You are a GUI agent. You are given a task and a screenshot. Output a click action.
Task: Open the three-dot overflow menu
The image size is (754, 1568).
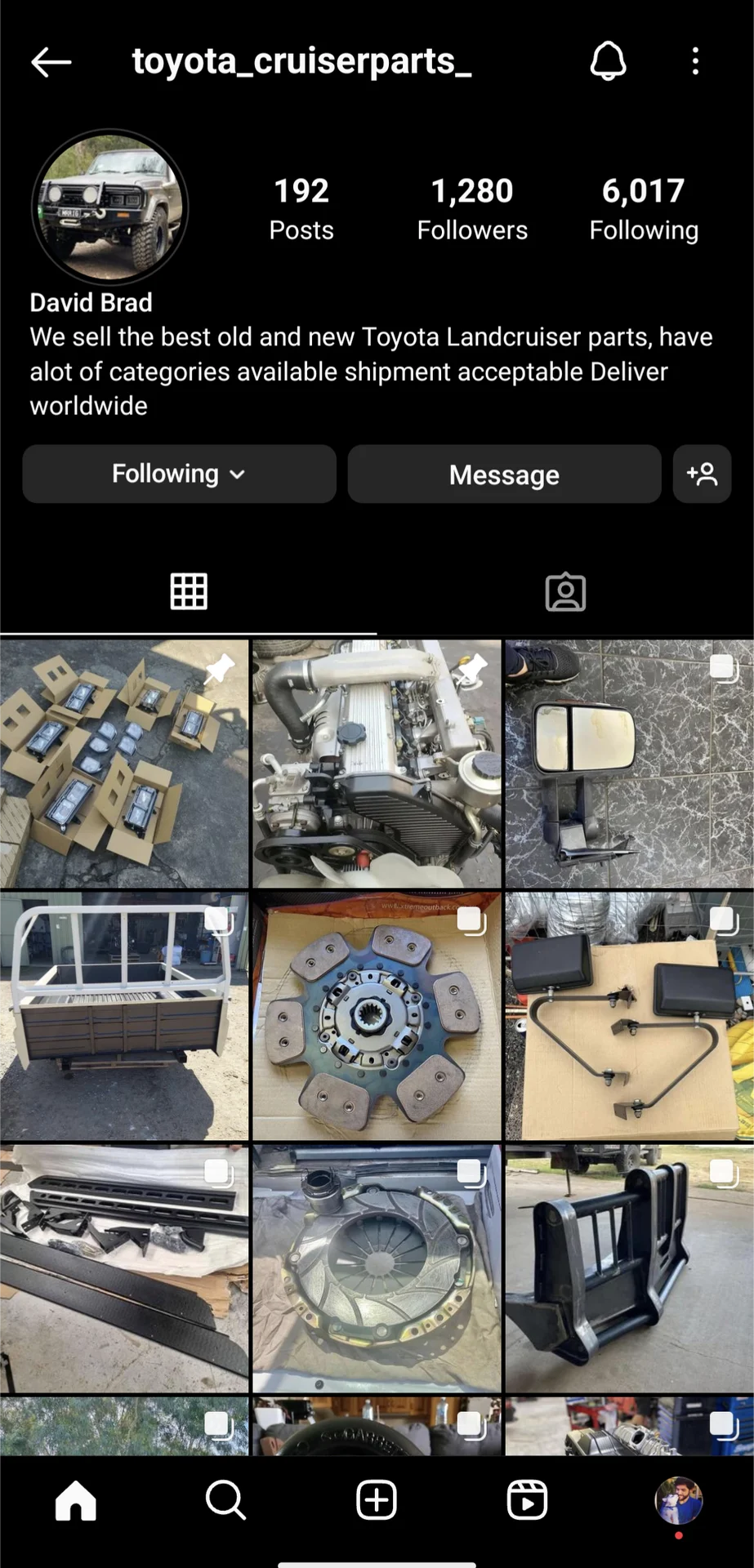[x=695, y=61]
